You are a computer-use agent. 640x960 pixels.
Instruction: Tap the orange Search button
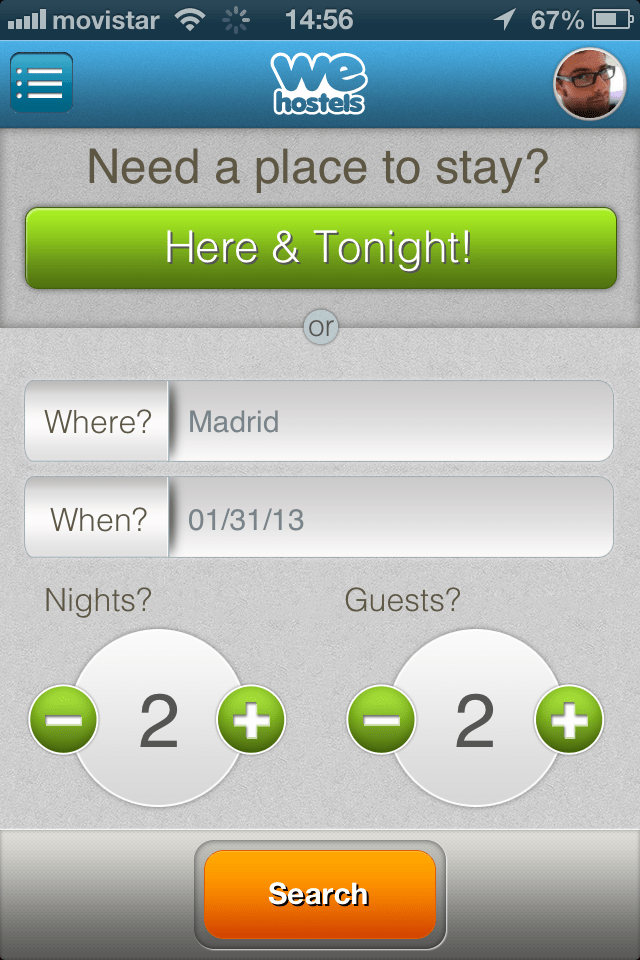pos(320,894)
